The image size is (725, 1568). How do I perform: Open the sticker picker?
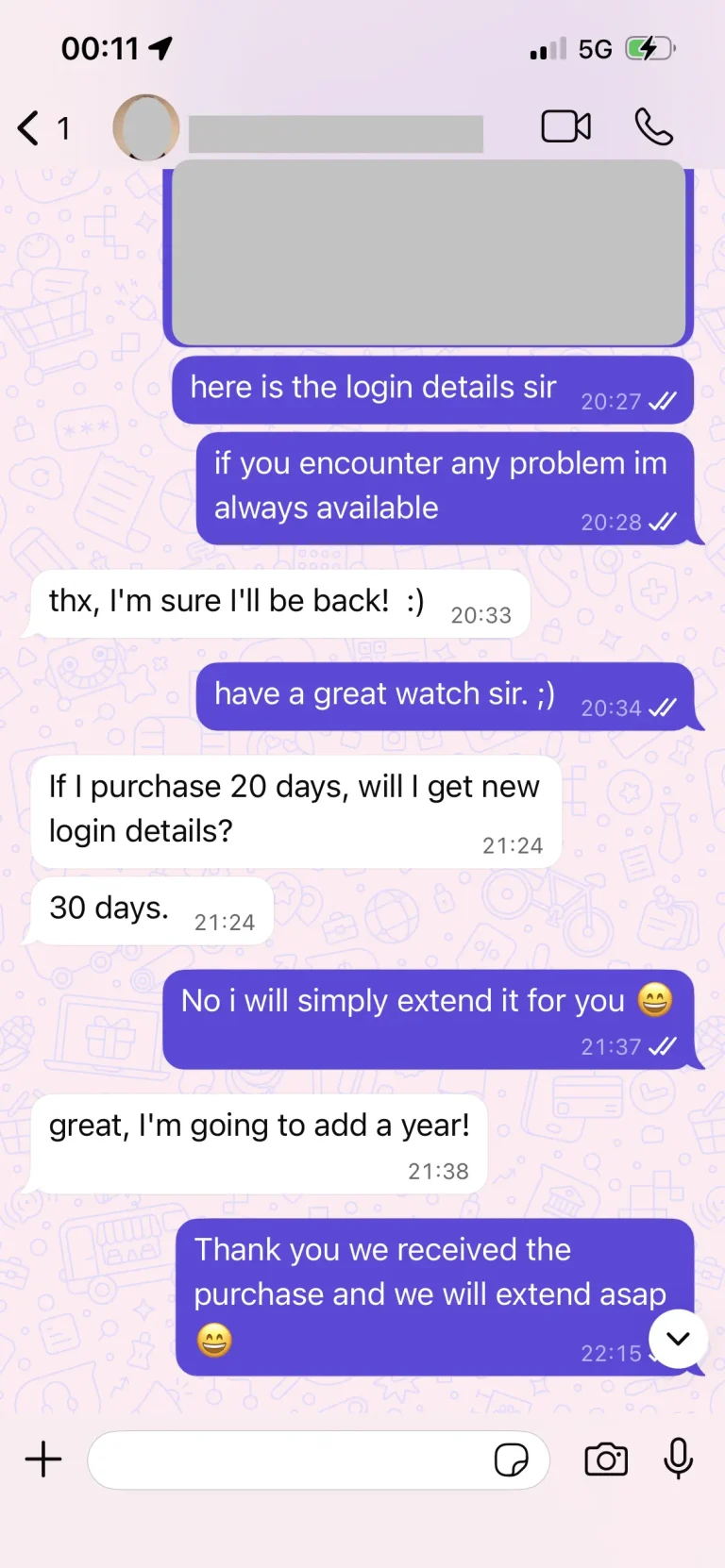[511, 1460]
